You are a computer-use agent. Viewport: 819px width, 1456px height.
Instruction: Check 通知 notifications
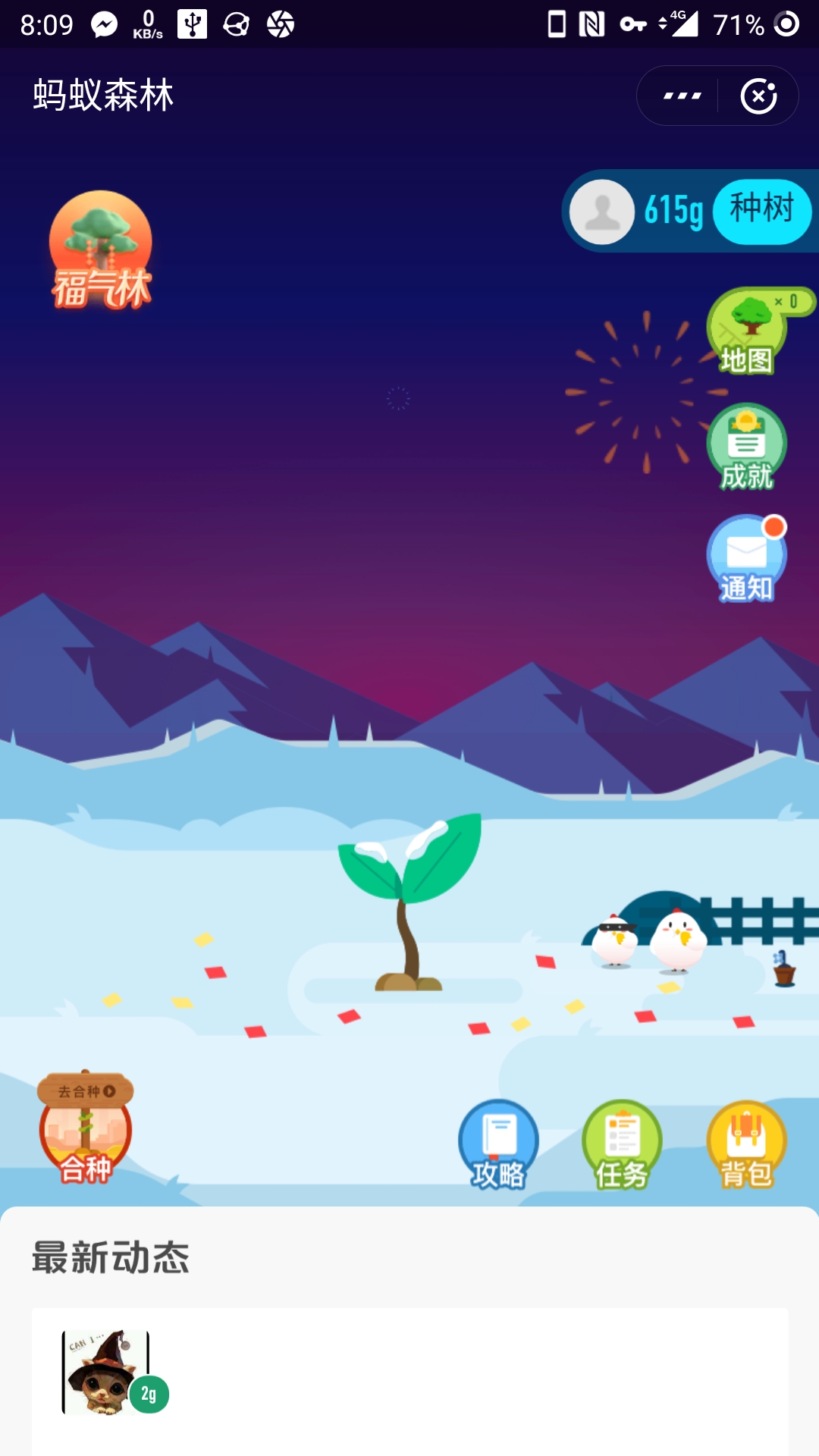coord(746,559)
